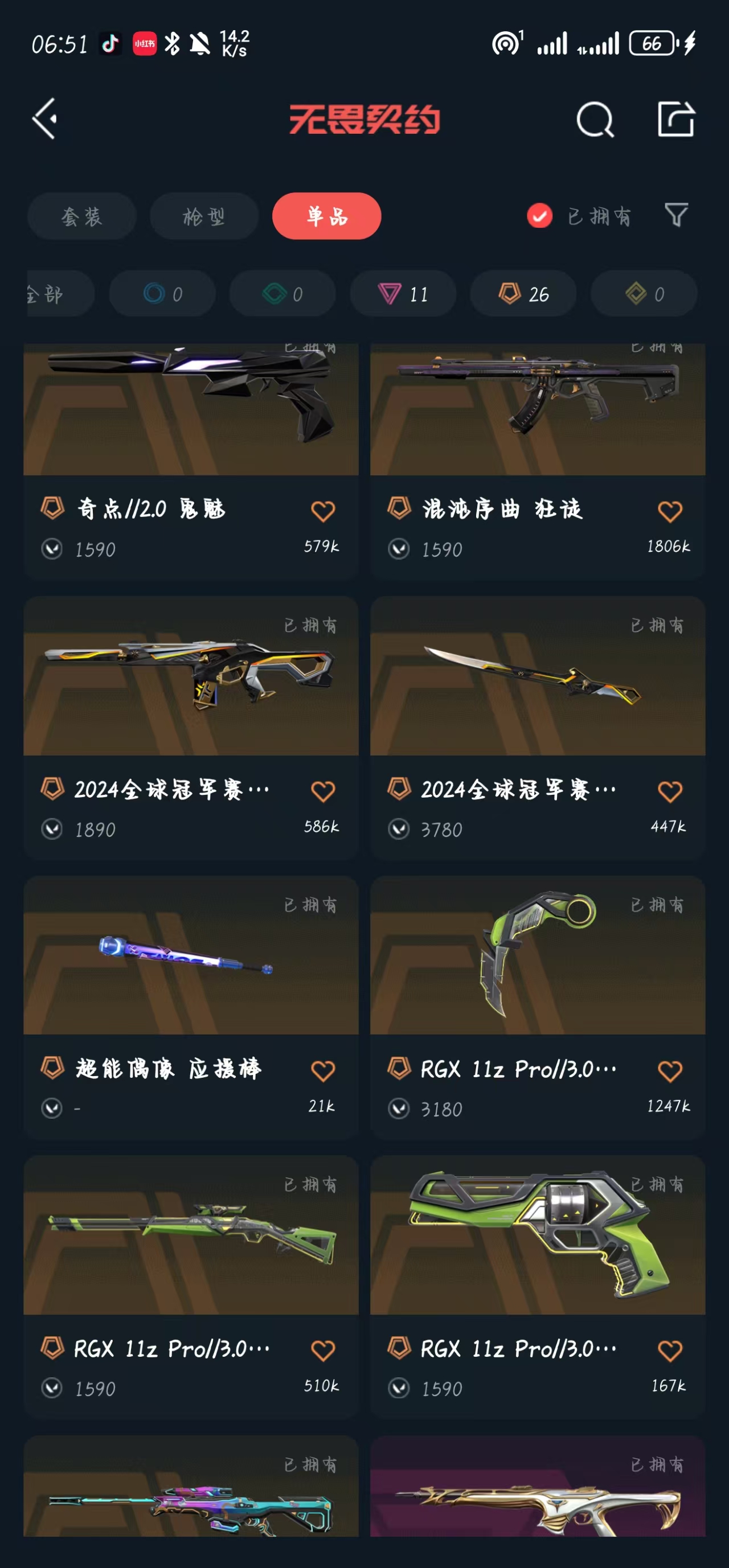
Task: Open the filter funnel icon
Action: click(x=676, y=215)
